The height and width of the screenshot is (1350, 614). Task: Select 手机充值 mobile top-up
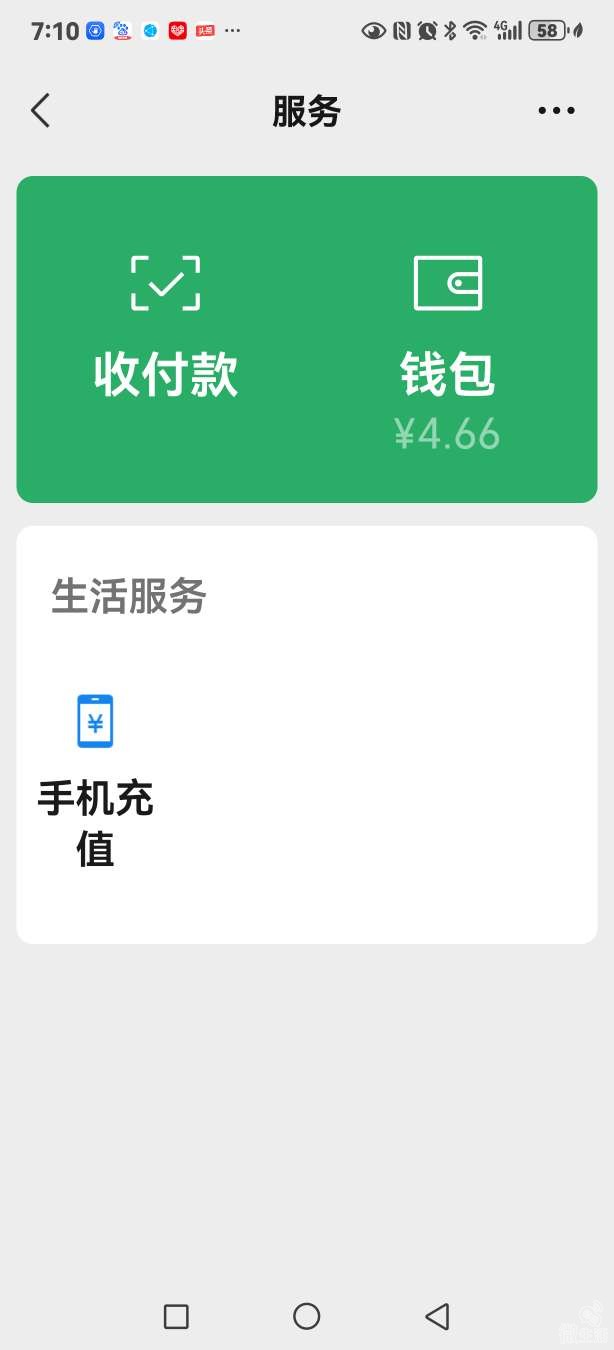click(x=96, y=780)
